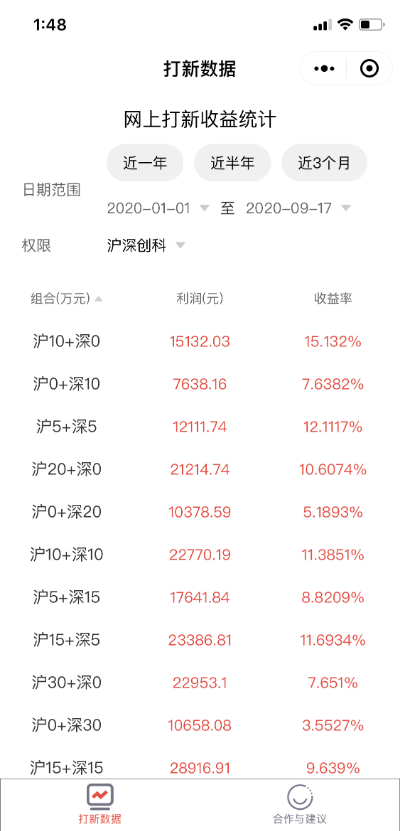Select the 近一年 range chip
Viewport: 400px width, 831px height.
tap(145, 163)
